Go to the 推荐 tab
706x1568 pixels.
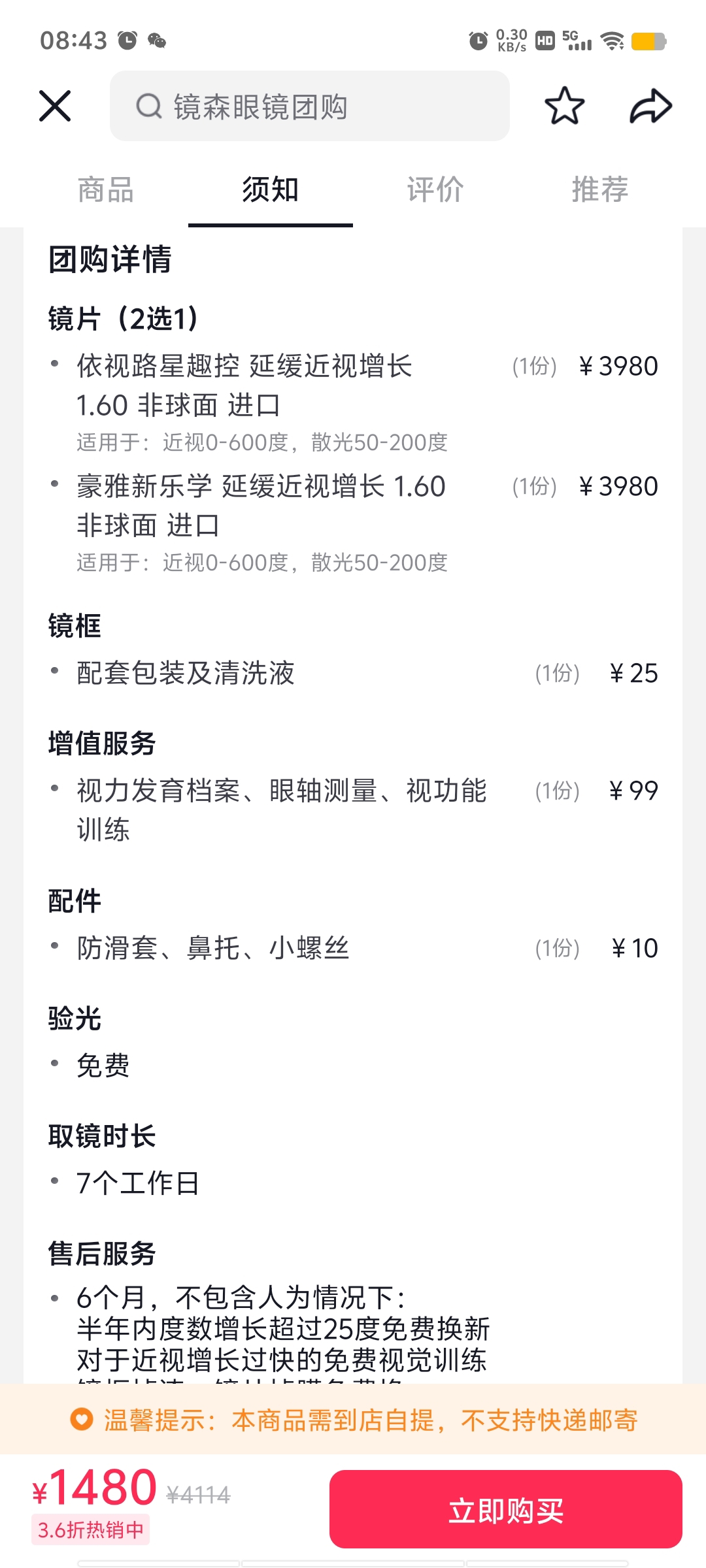point(600,190)
